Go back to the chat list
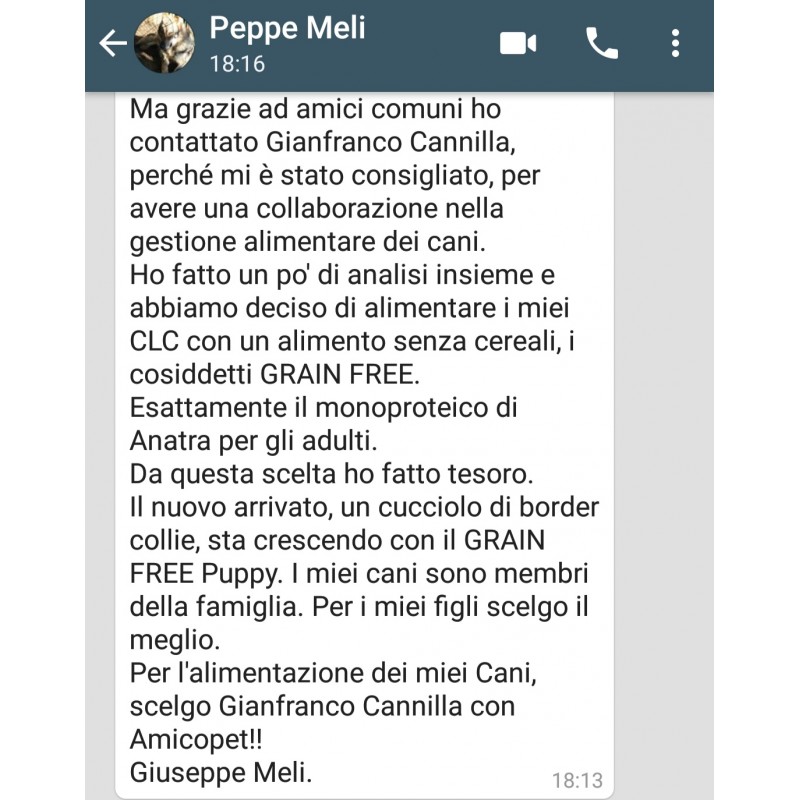Viewport: 800px width, 800px height. [x=113, y=43]
